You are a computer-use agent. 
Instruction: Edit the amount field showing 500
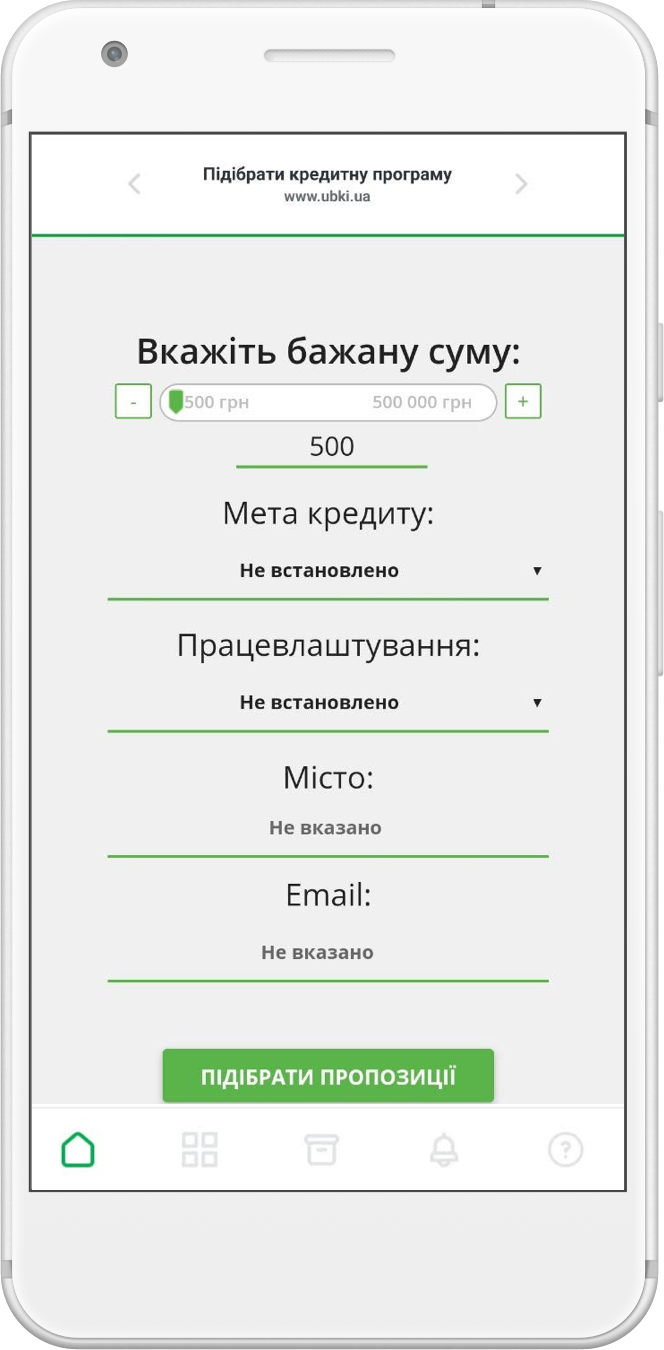point(331,447)
